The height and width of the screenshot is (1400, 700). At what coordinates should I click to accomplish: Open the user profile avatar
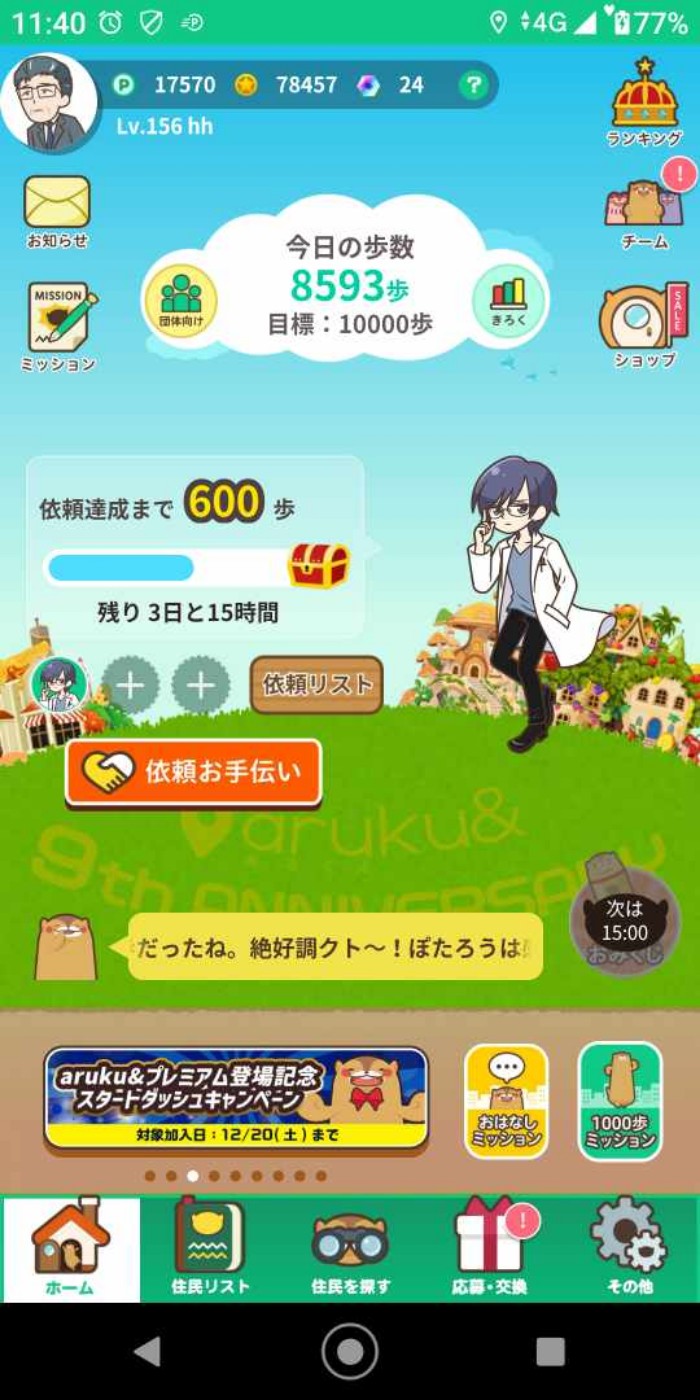(48, 103)
